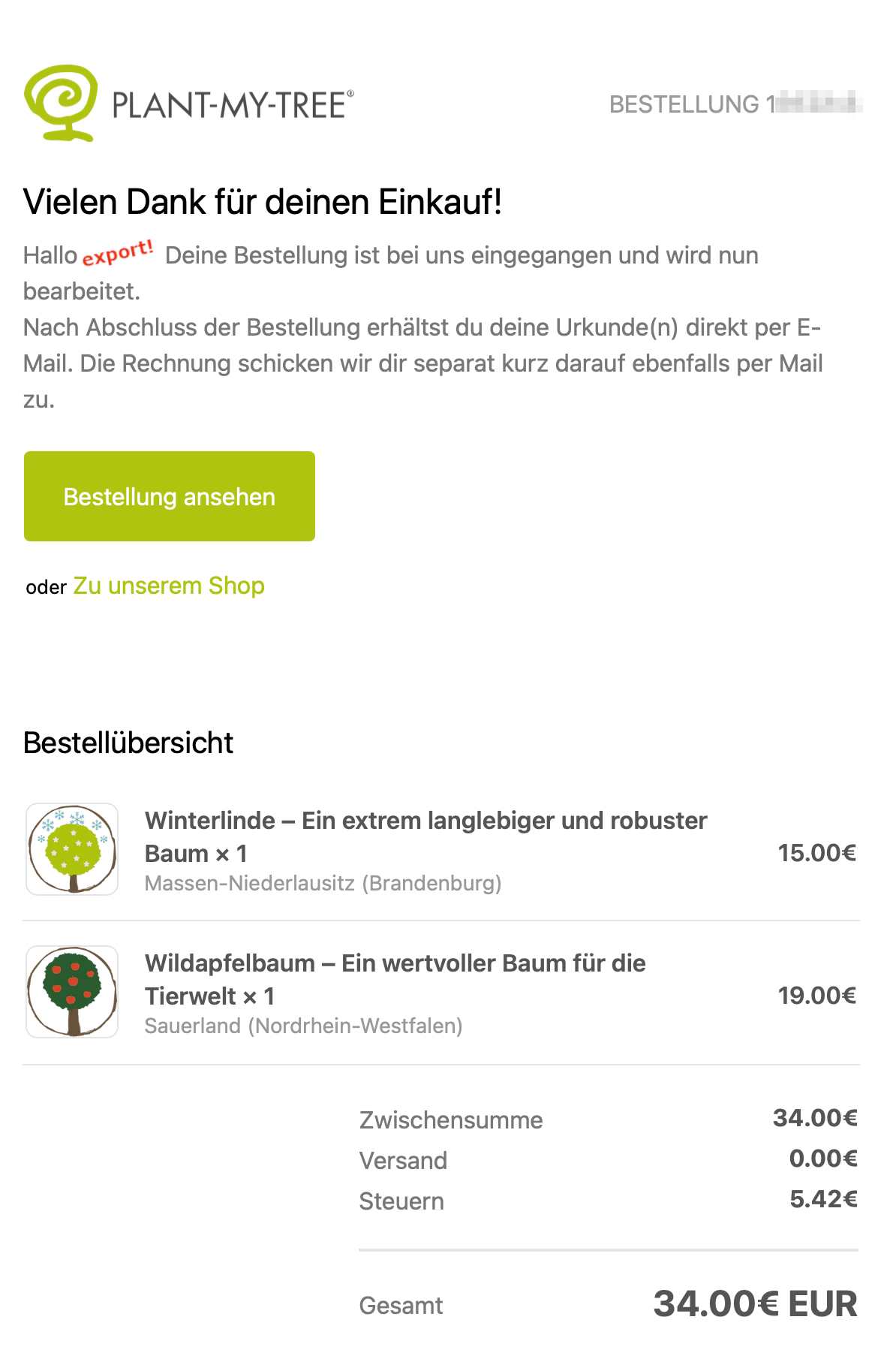Screen dimensions: 896x1368
Task: Open the Zu unserem Shop link
Action: tap(169, 586)
